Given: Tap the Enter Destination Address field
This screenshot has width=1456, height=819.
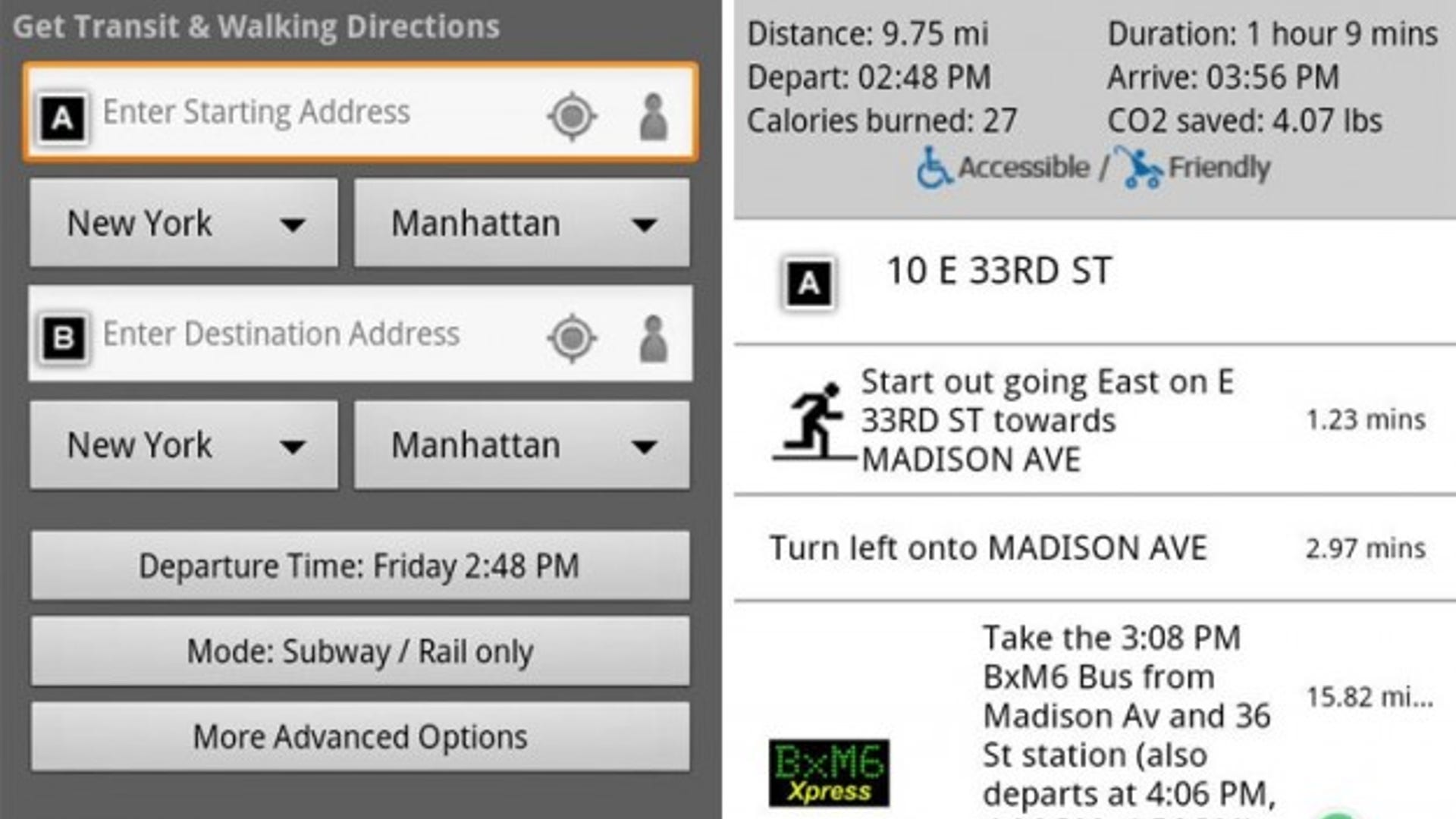Looking at the screenshot, I should coord(303,334).
